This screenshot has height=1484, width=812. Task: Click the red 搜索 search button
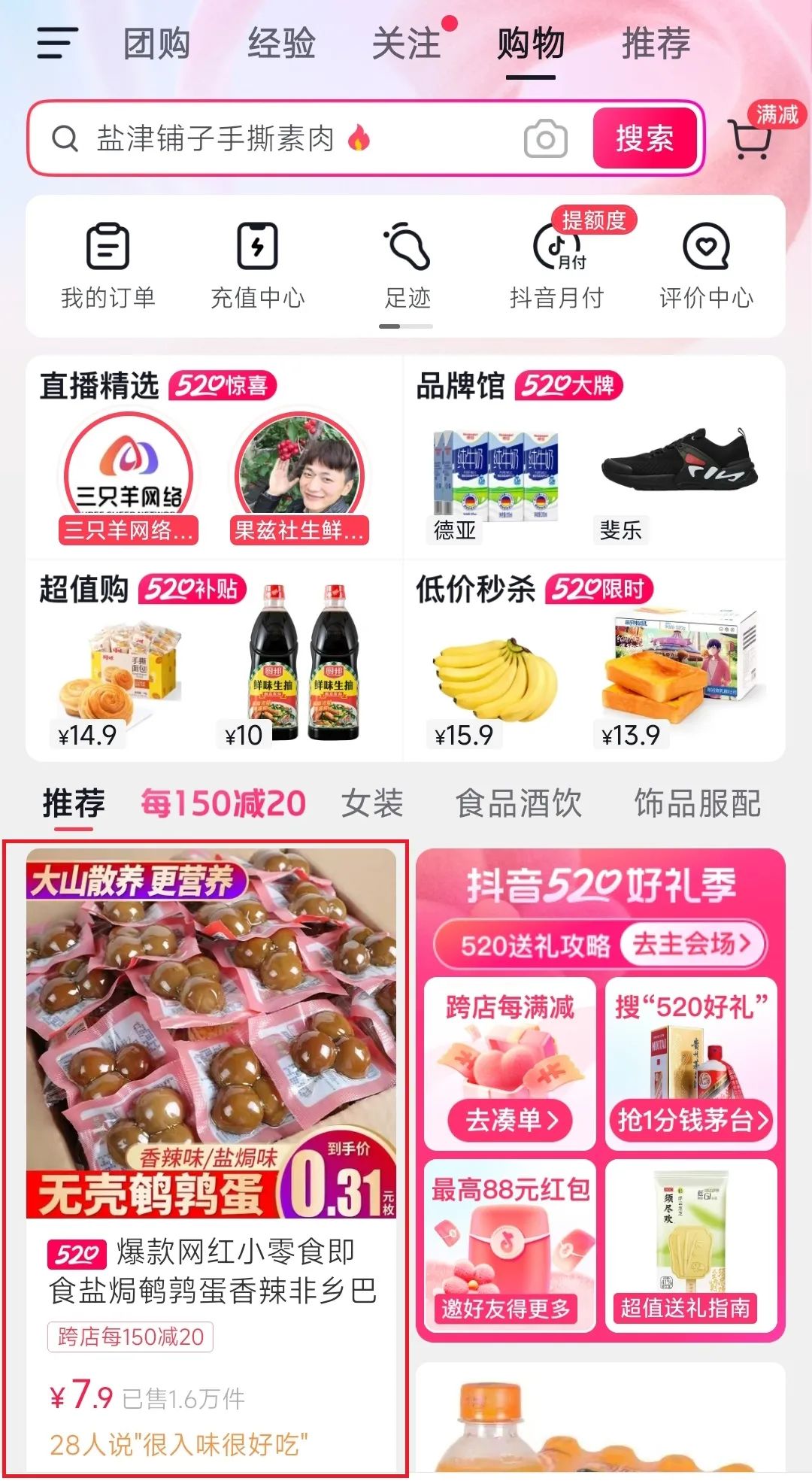(645, 140)
